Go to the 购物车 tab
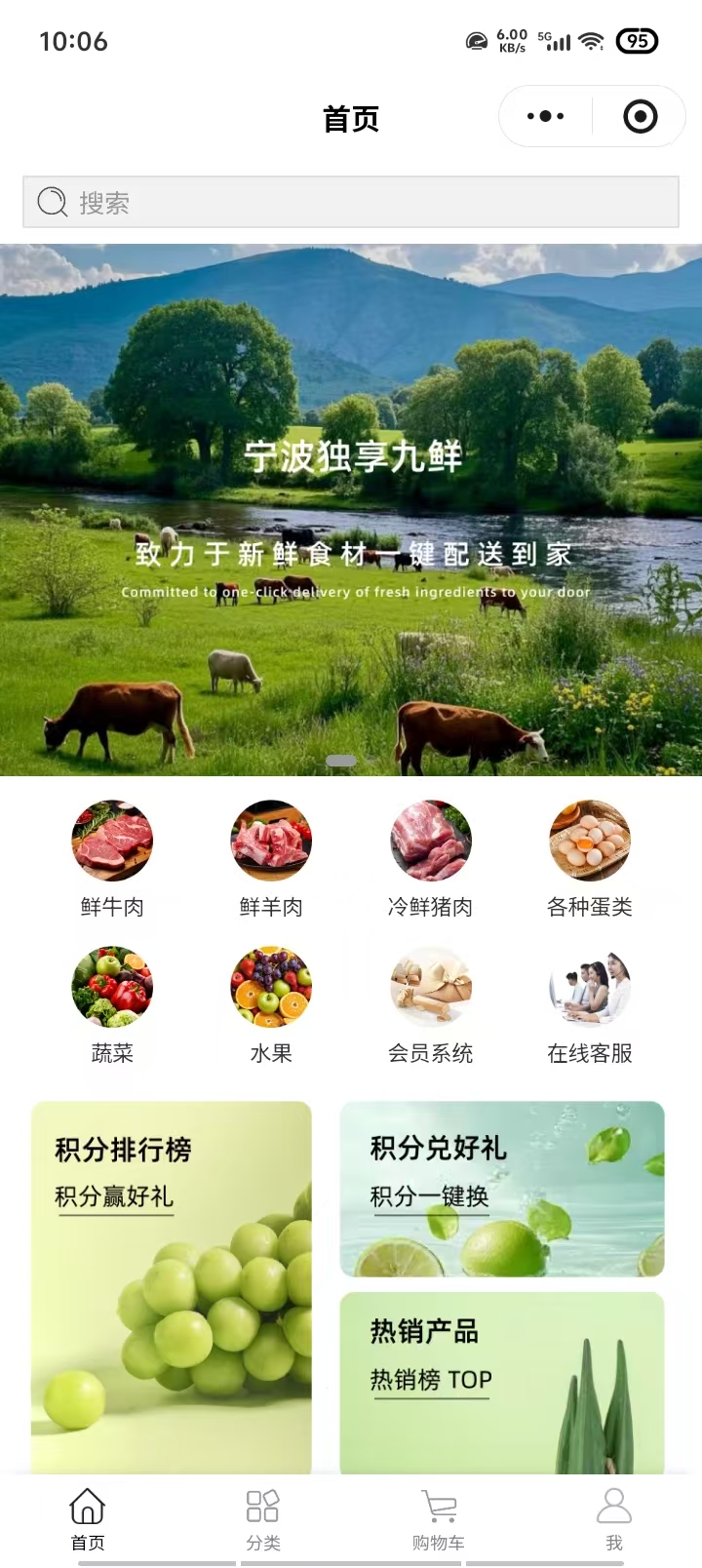 point(439,1519)
